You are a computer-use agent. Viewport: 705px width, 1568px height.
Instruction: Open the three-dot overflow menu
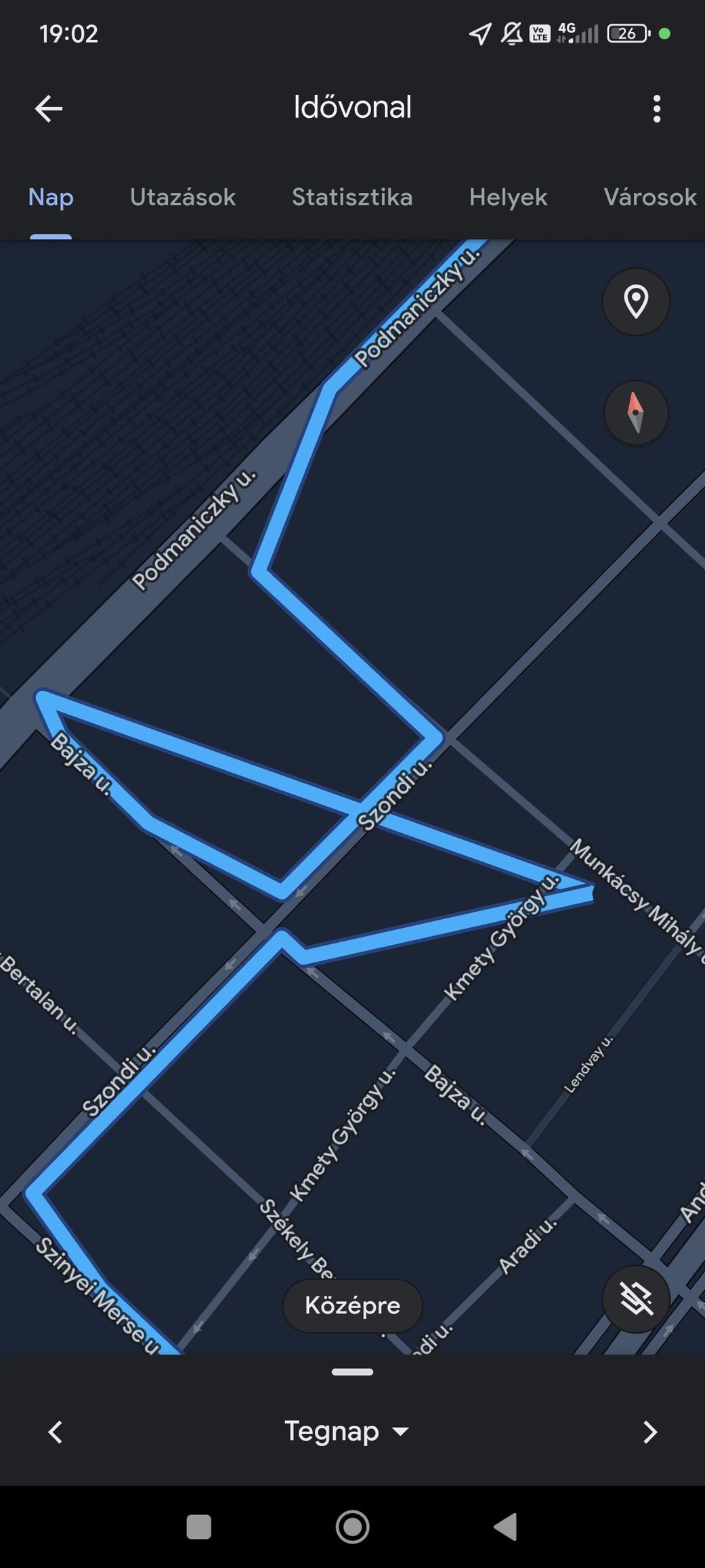click(x=656, y=108)
